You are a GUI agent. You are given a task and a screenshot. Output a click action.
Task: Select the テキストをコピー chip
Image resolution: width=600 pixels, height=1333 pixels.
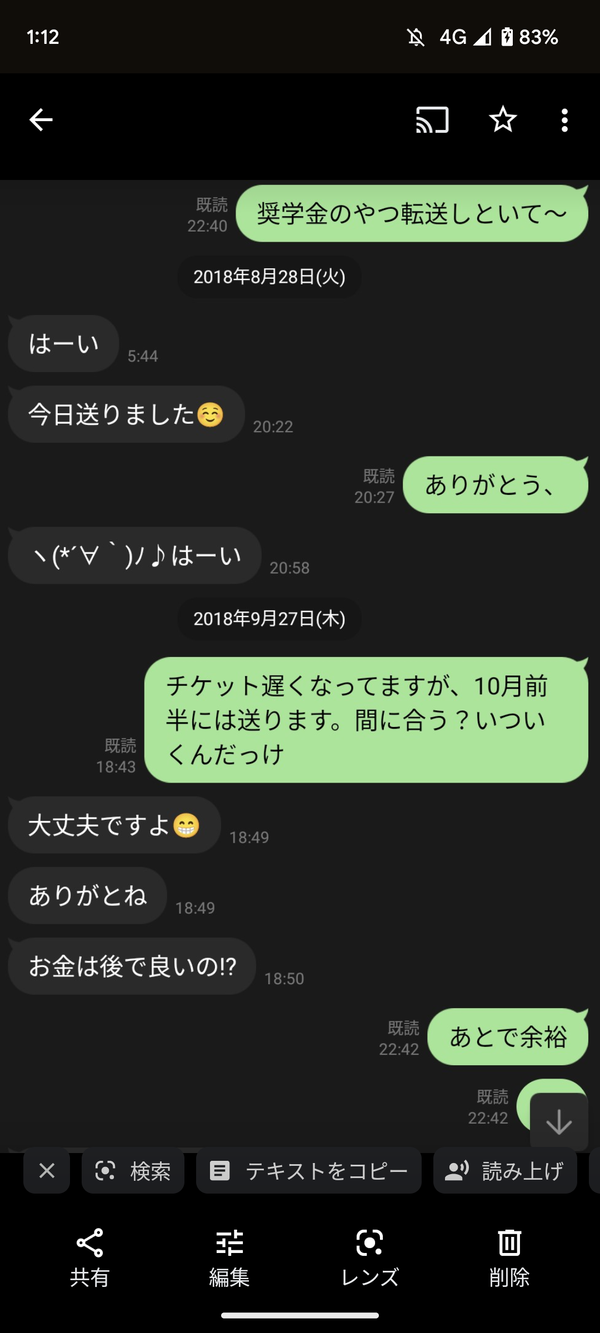point(309,1171)
